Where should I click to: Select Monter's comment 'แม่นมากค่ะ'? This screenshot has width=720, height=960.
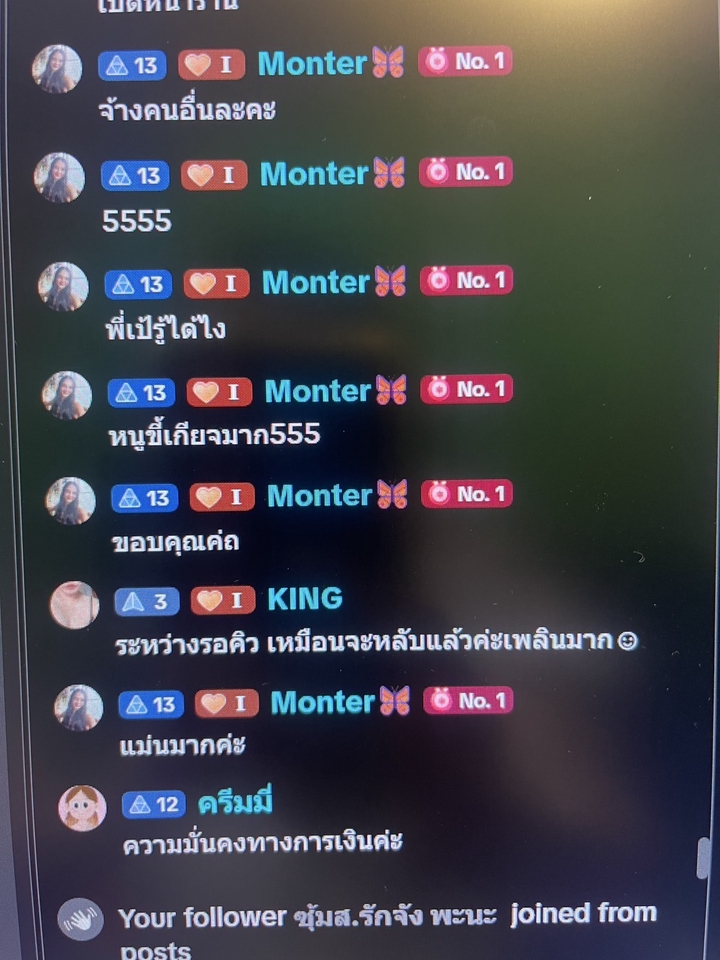pyautogui.click(x=182, y=746)
